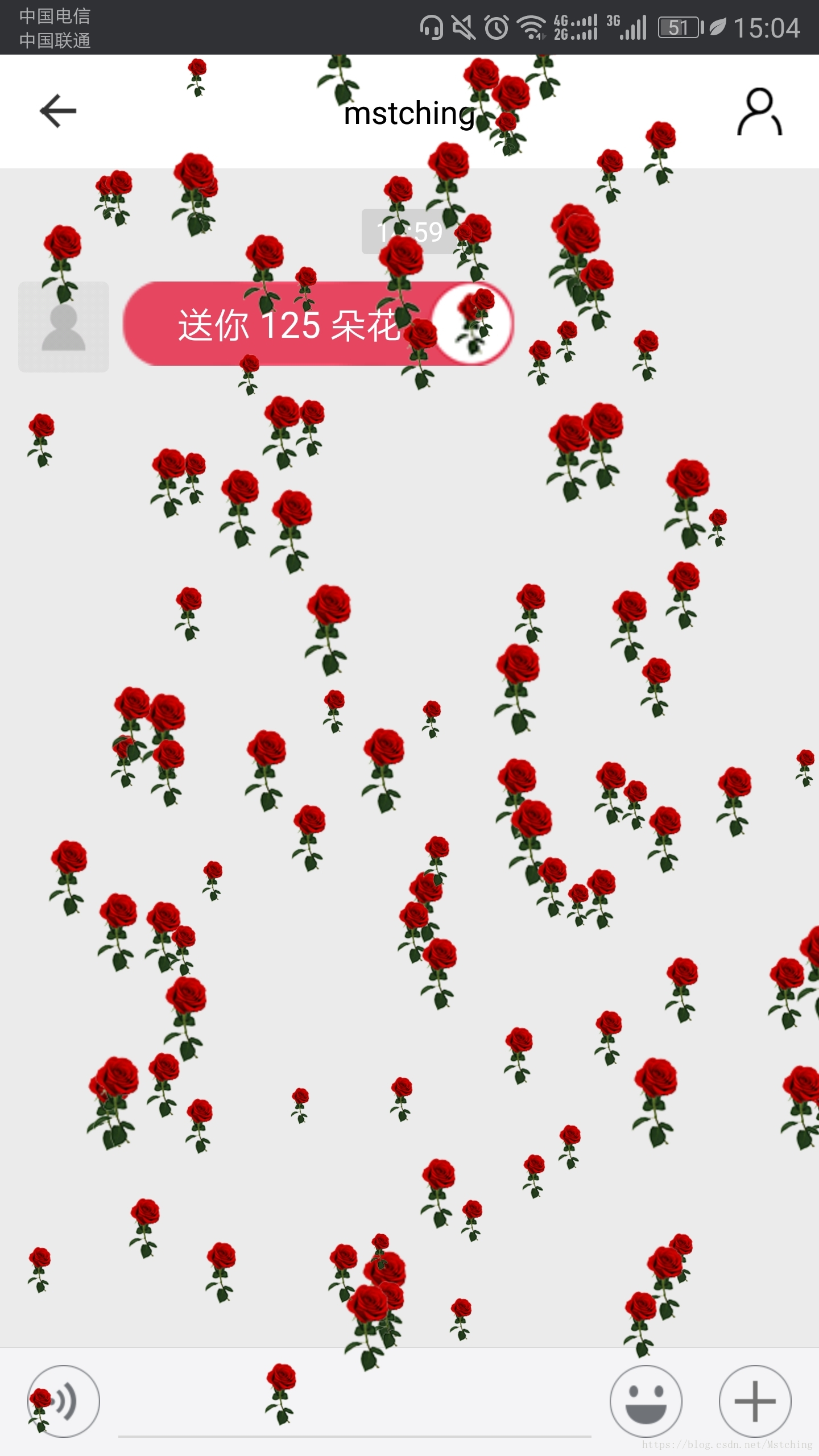The width and height of the screenshot is (819, 1456).
Task: Open the 送你 125 朵花 message bubble
Action: tap(317, 324)
